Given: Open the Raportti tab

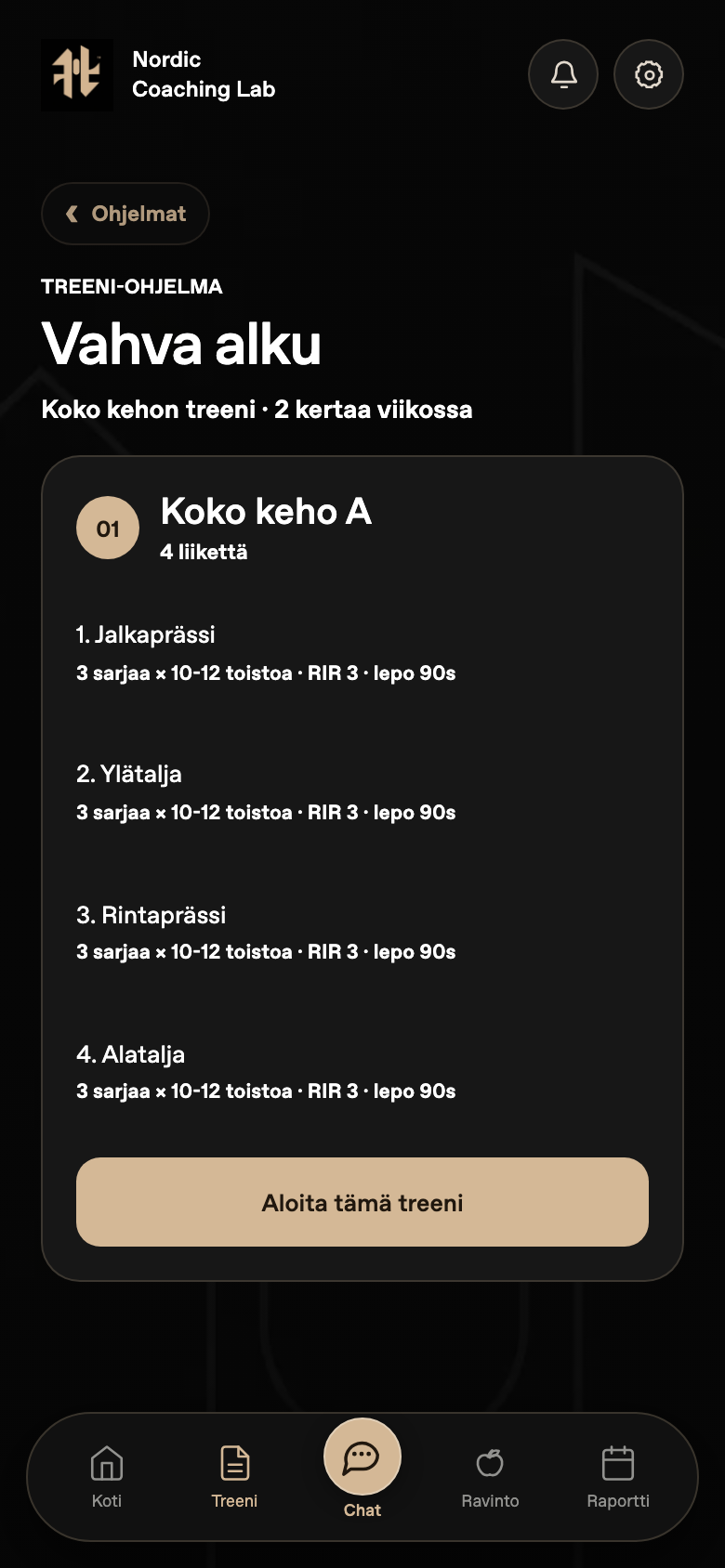Looking at the screenshot, I should (x=618, y=1477).
